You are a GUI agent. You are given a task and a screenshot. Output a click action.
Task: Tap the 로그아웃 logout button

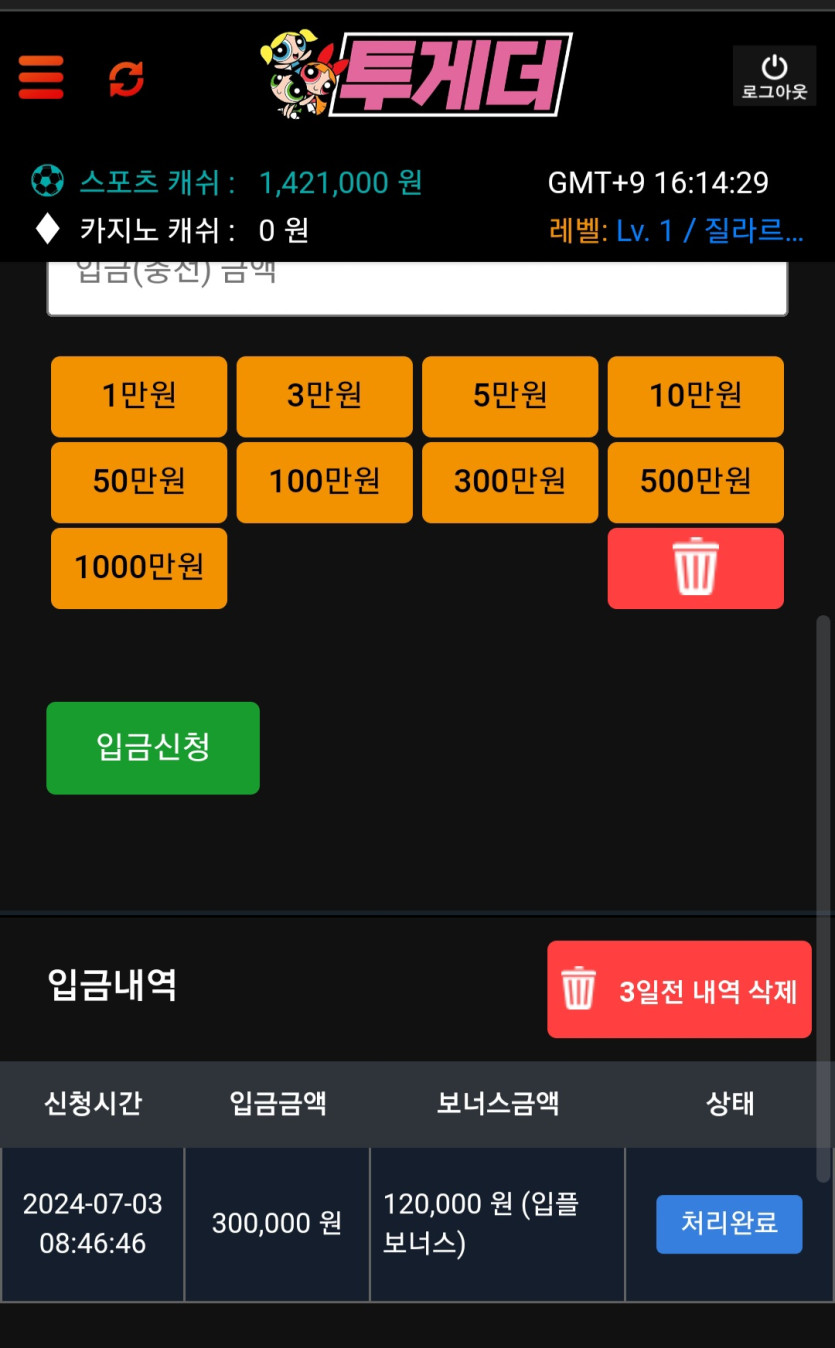[774, 76]
